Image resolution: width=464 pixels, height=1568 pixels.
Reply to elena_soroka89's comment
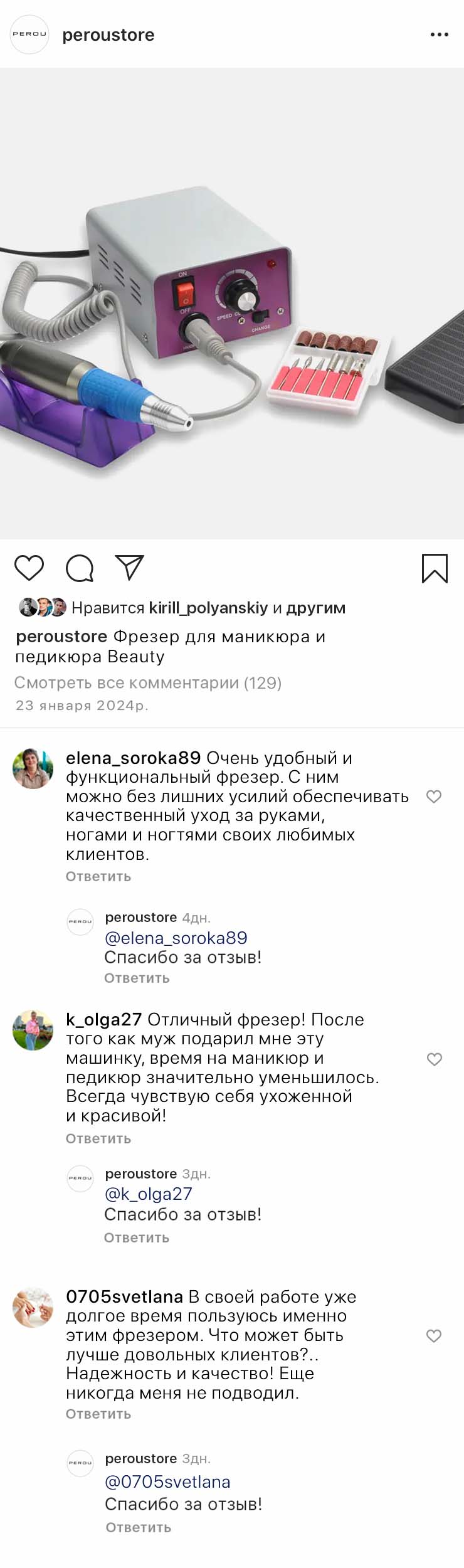pyautogui.click(x=98, y=876)
